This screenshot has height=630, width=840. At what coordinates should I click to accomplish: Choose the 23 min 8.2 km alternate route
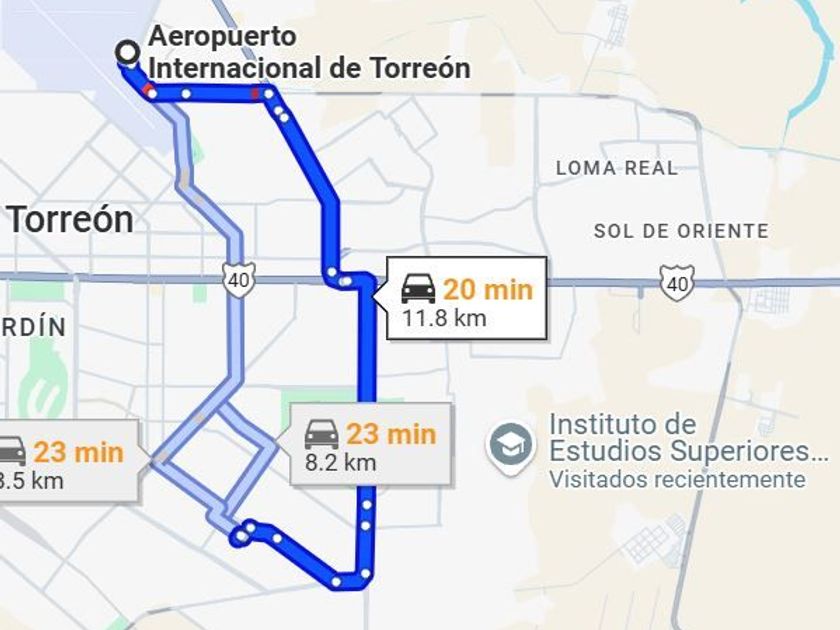[x=371, y=444]
